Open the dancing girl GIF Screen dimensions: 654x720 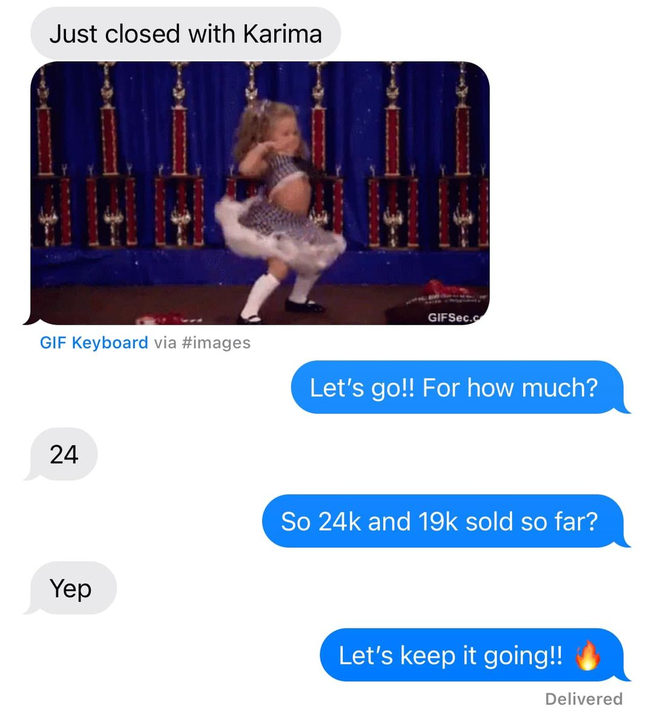260,193
